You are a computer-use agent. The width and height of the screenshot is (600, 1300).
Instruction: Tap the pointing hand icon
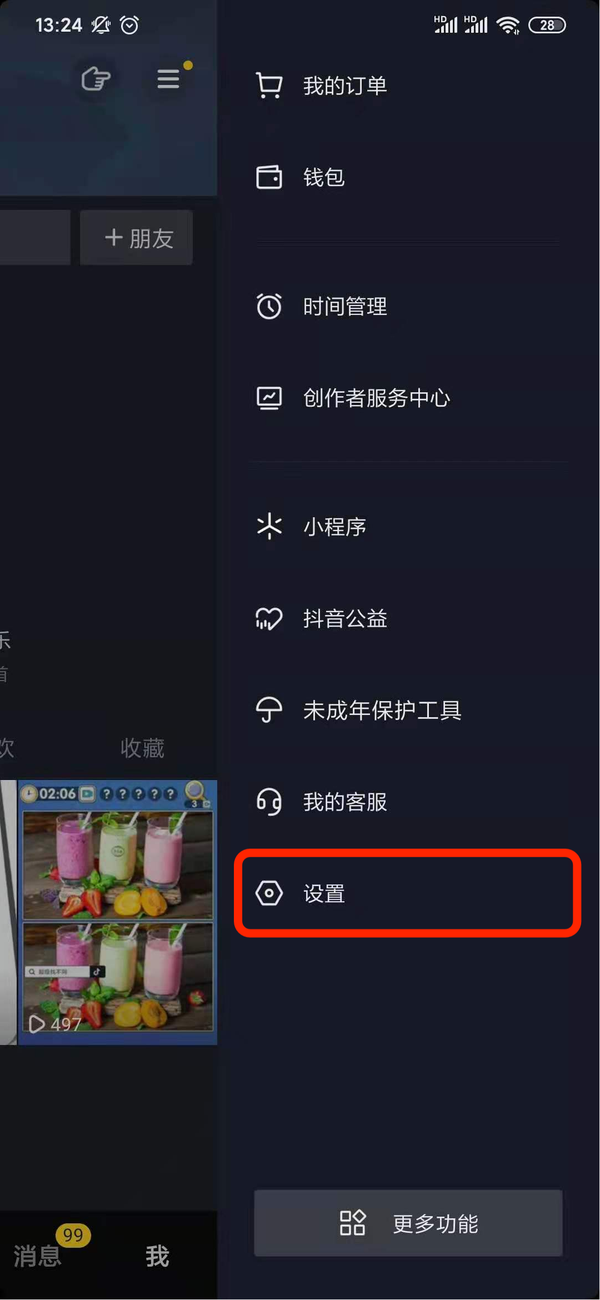click(95, 79)
